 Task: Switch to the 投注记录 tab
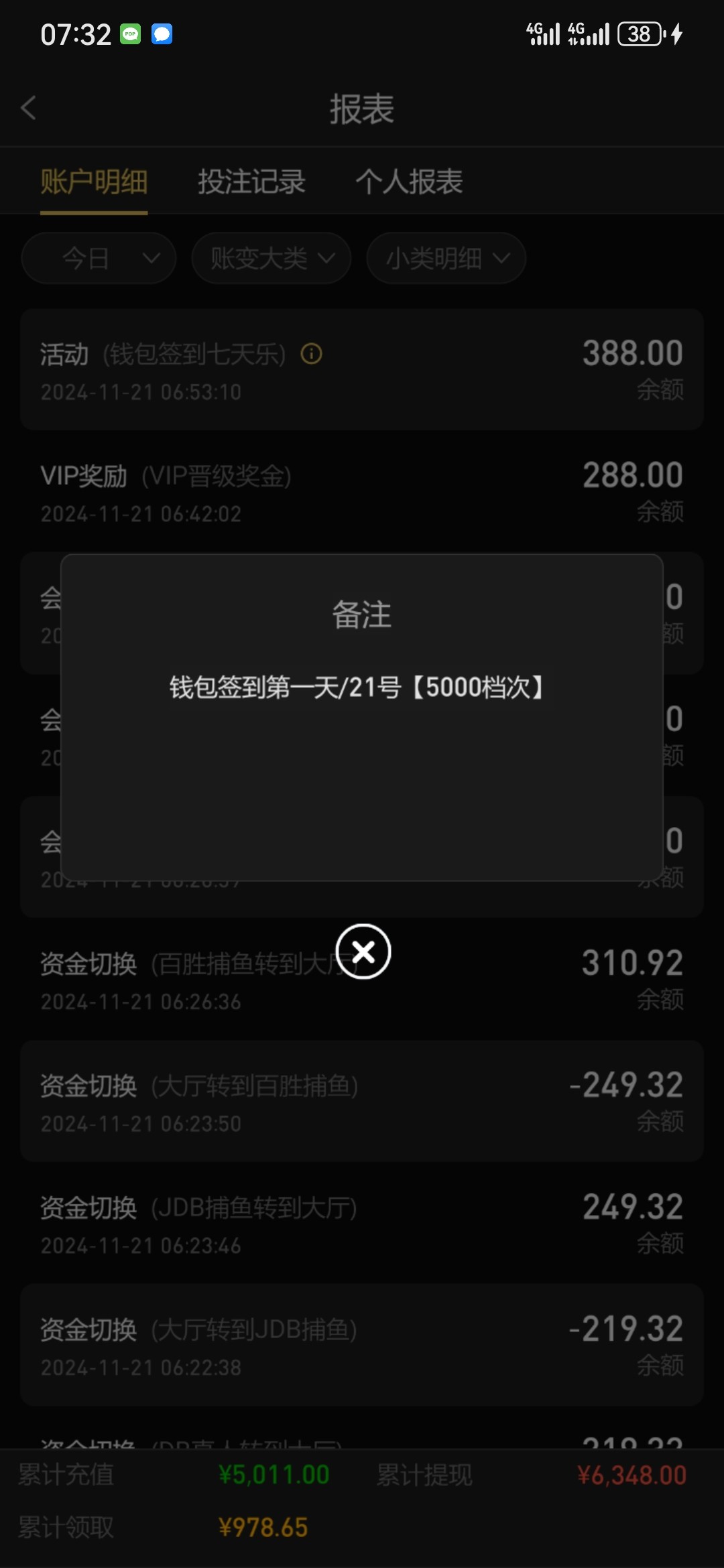[251, 182]
